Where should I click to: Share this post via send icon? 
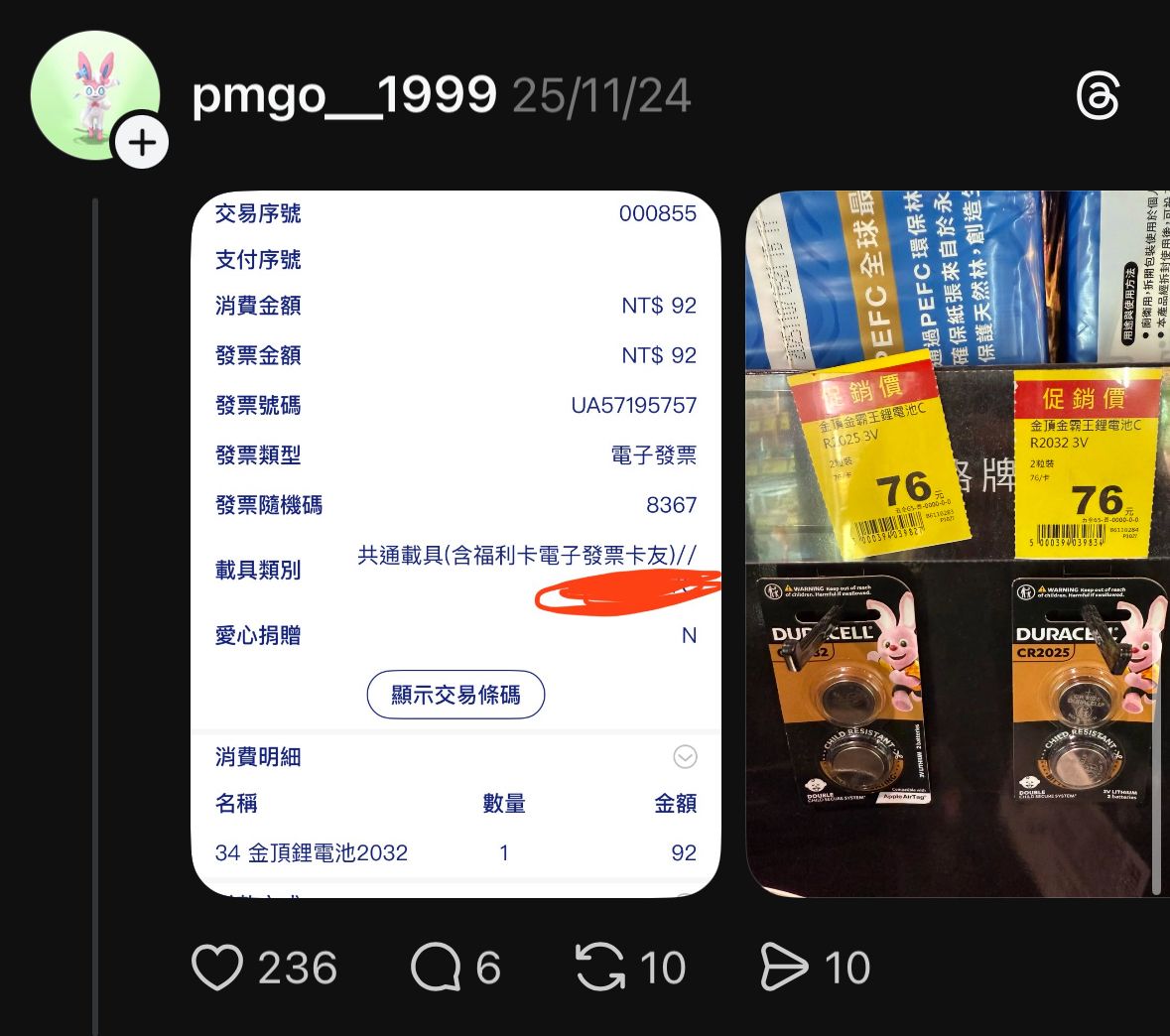(x=784, y=968)
